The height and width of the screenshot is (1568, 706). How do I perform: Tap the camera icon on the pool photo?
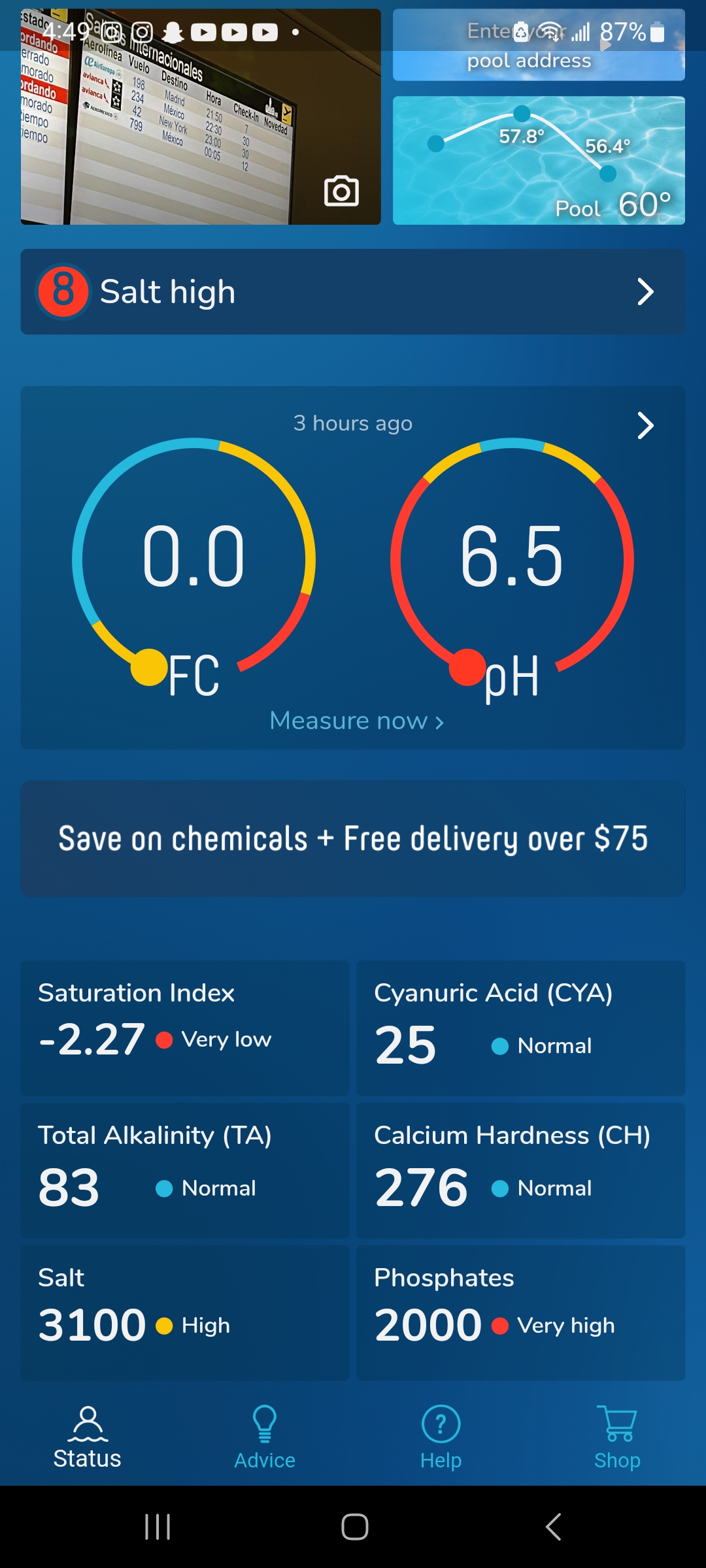341,191
